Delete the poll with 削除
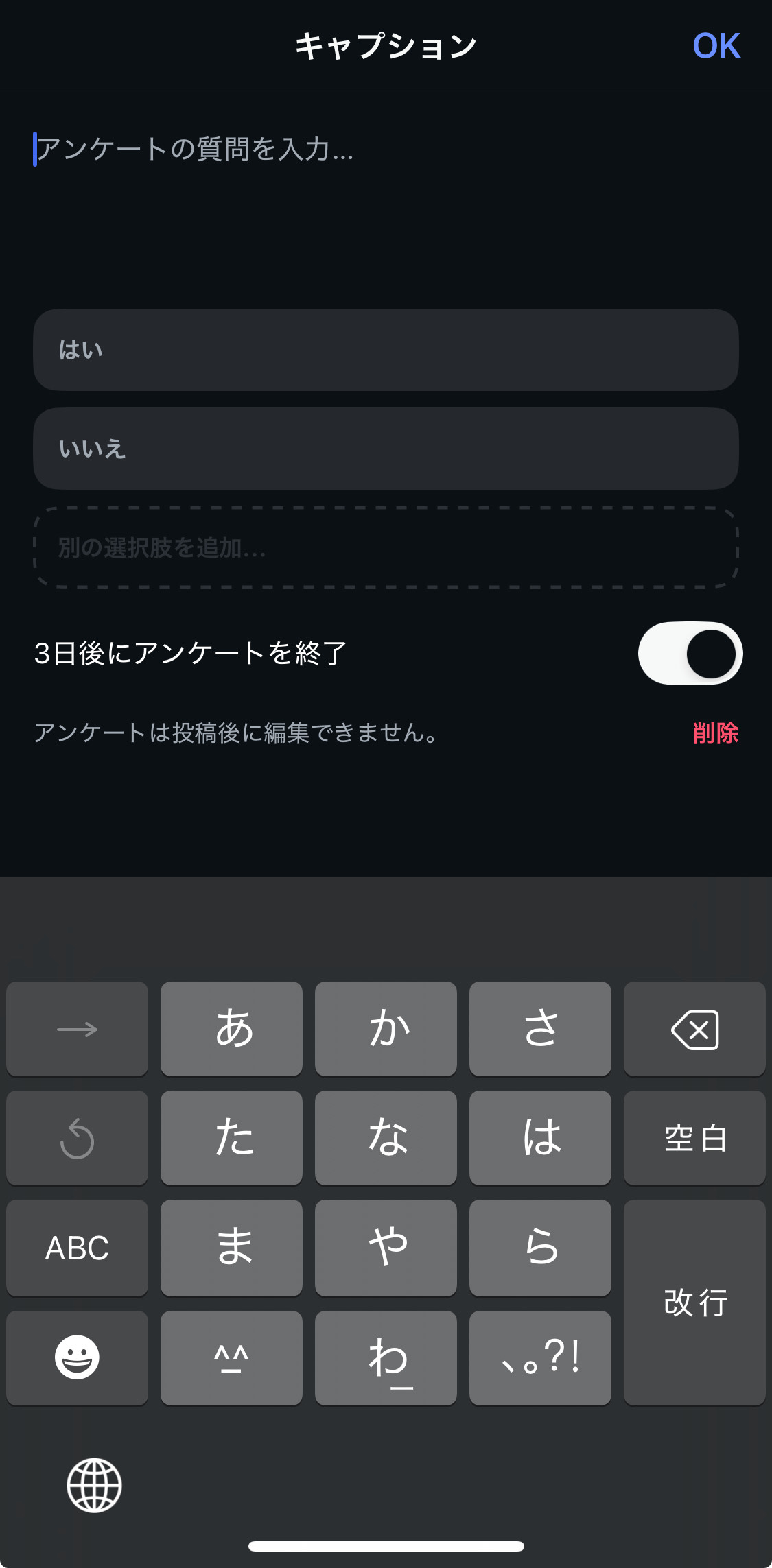 point(715,733)
